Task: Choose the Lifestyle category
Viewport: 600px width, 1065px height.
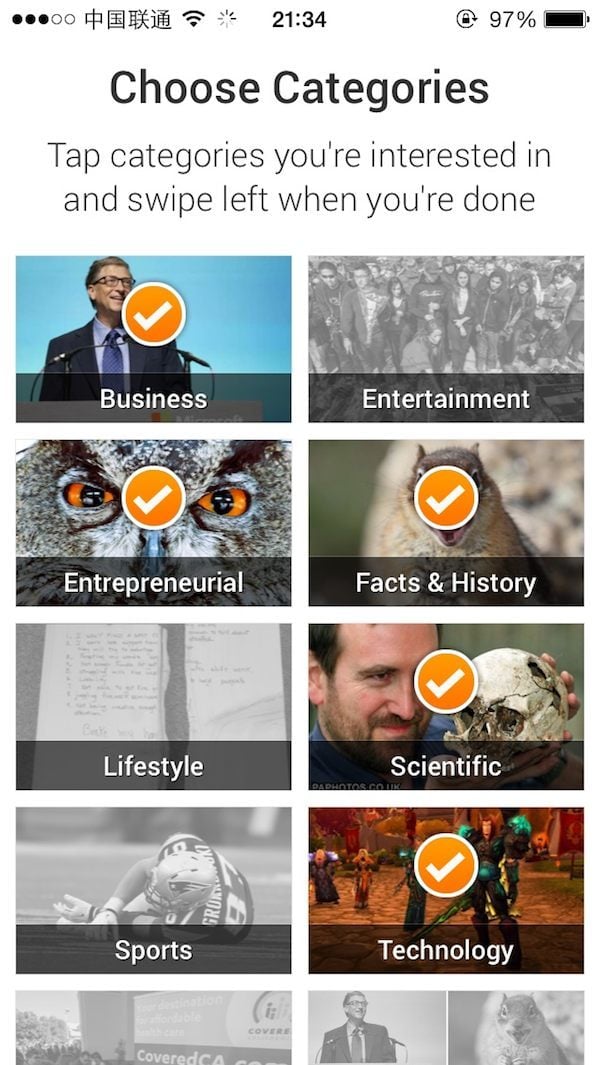Action: pyautogui.click(x=153, y=706)
